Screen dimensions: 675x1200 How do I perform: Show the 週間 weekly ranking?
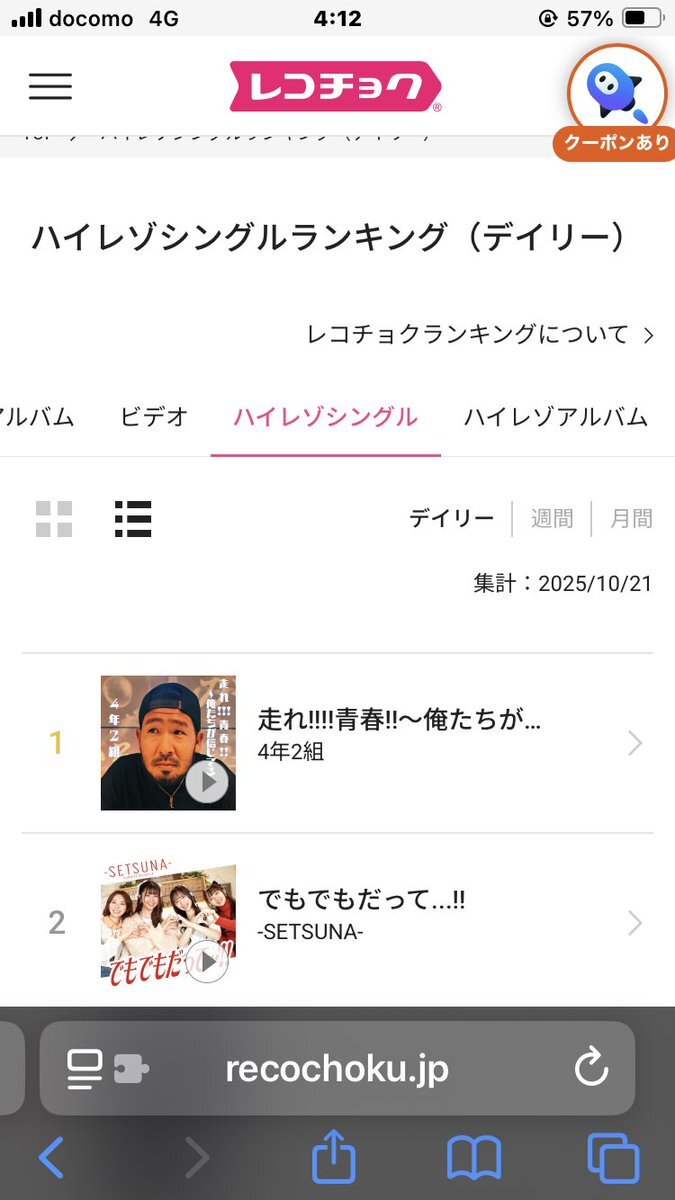552,518
